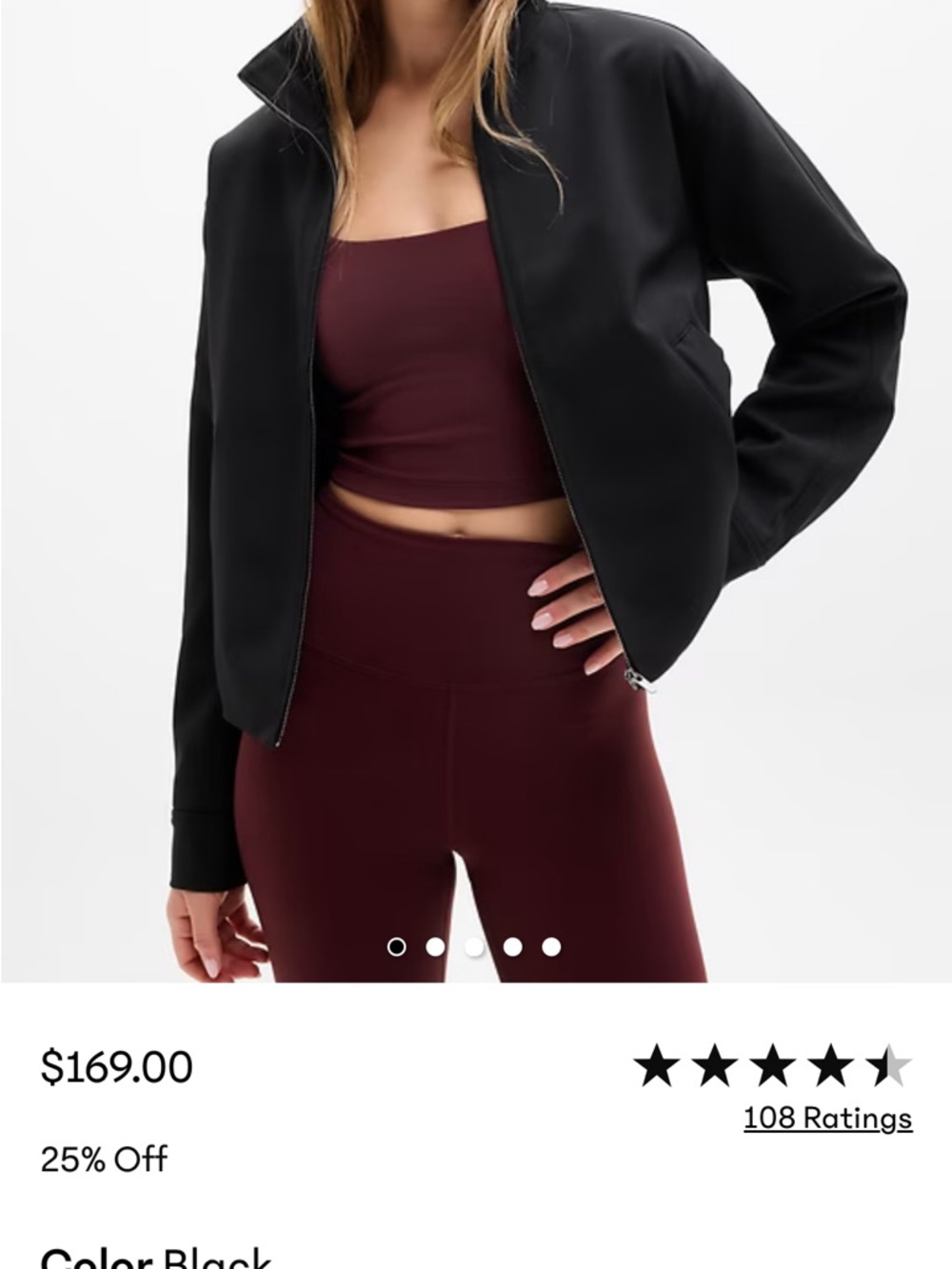Click the product jacket photo
952x1269 pixels.
pyautogui.click(x=476, y=428)
